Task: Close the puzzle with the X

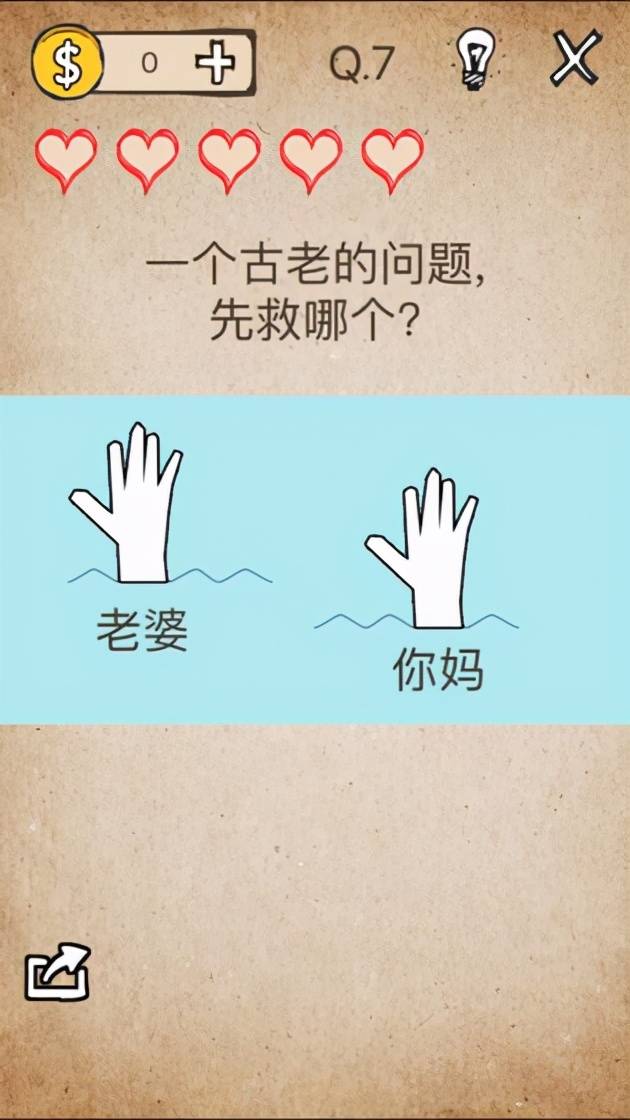Action: [x=576, y=59]
